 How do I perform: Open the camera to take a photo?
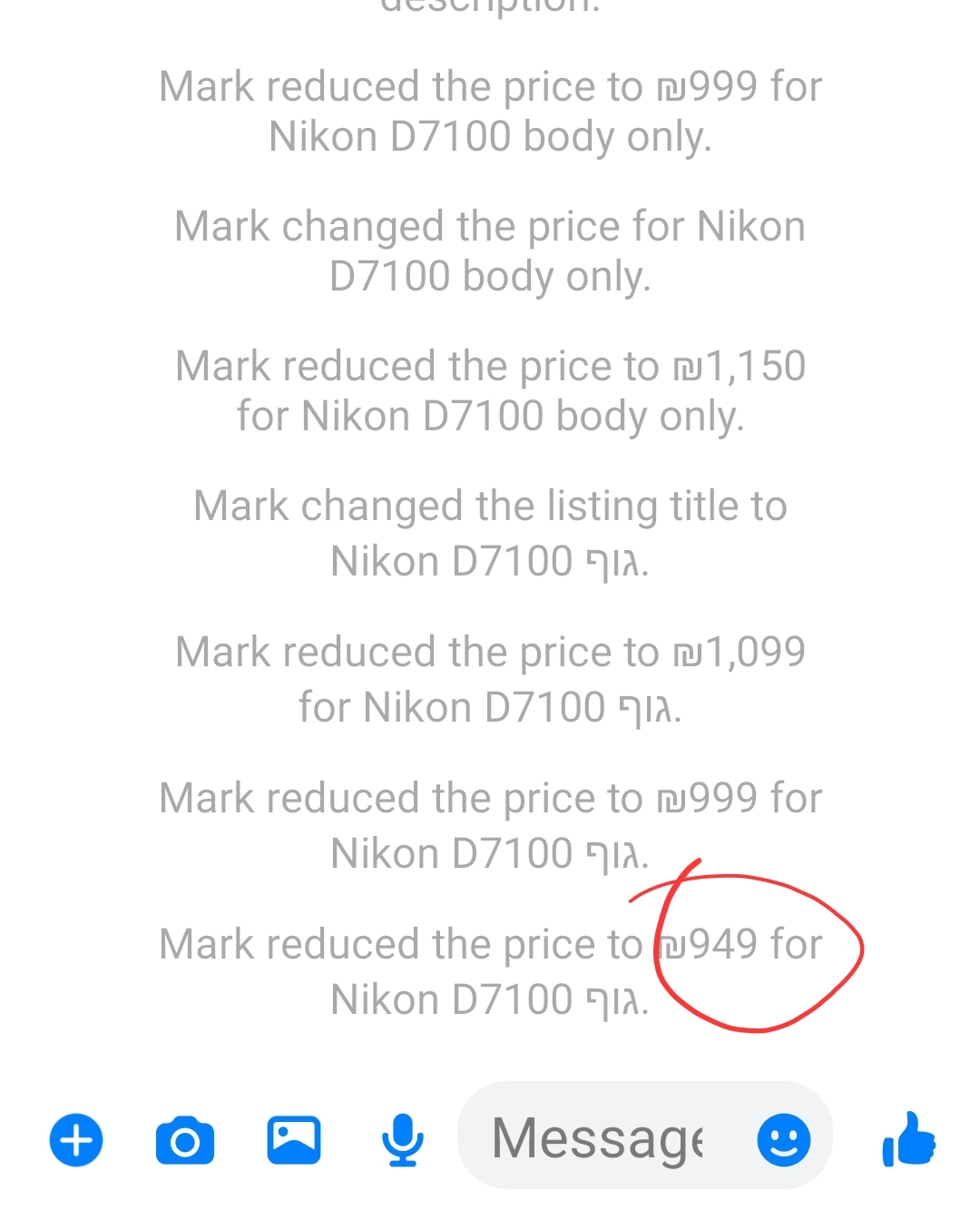coord(184,1140)
